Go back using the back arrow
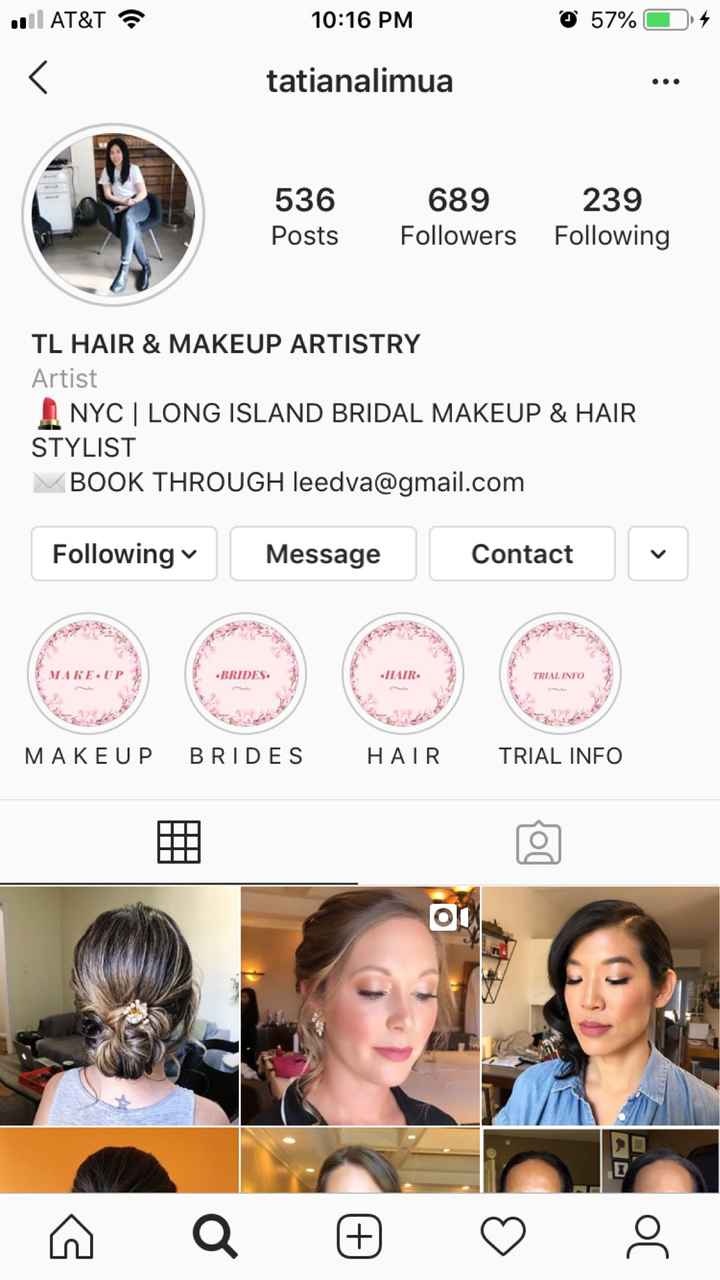This screenshot has height=1280, width=720. tap(38, 78)
